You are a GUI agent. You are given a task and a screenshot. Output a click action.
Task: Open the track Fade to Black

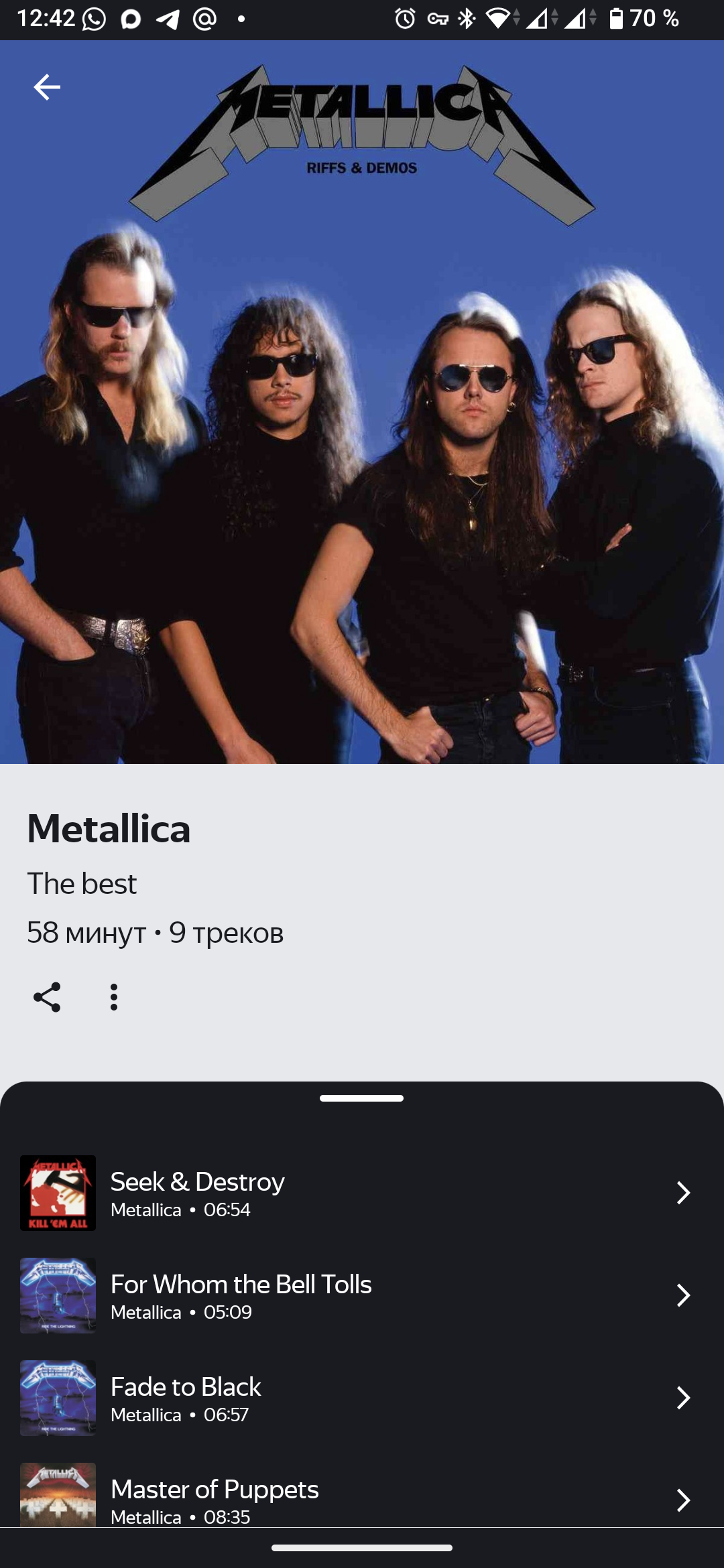(x=362, y=1398)
